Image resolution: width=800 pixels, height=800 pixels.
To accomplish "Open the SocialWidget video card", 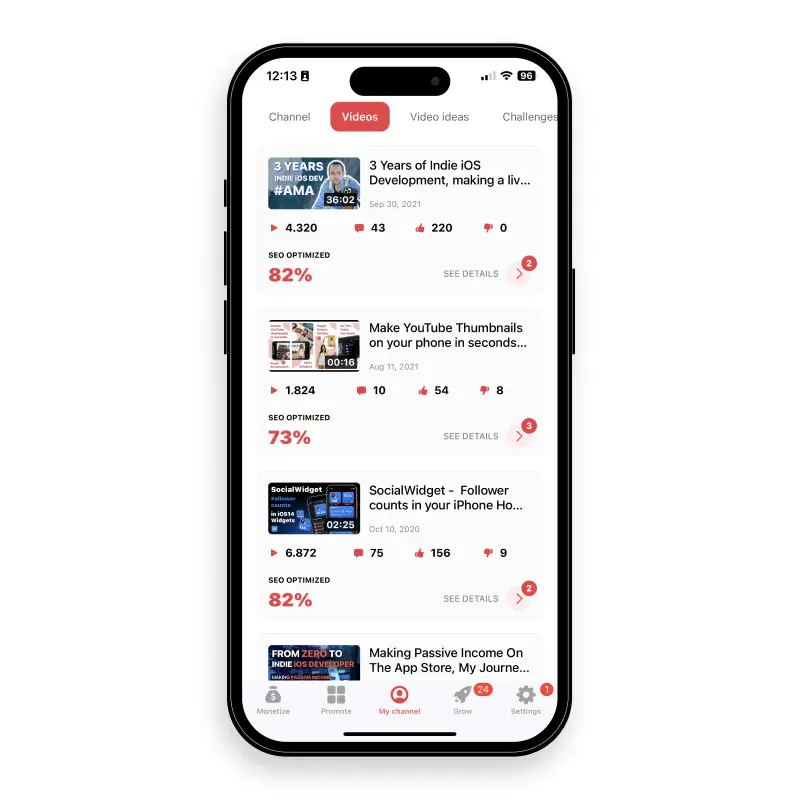I will [449, 498].
